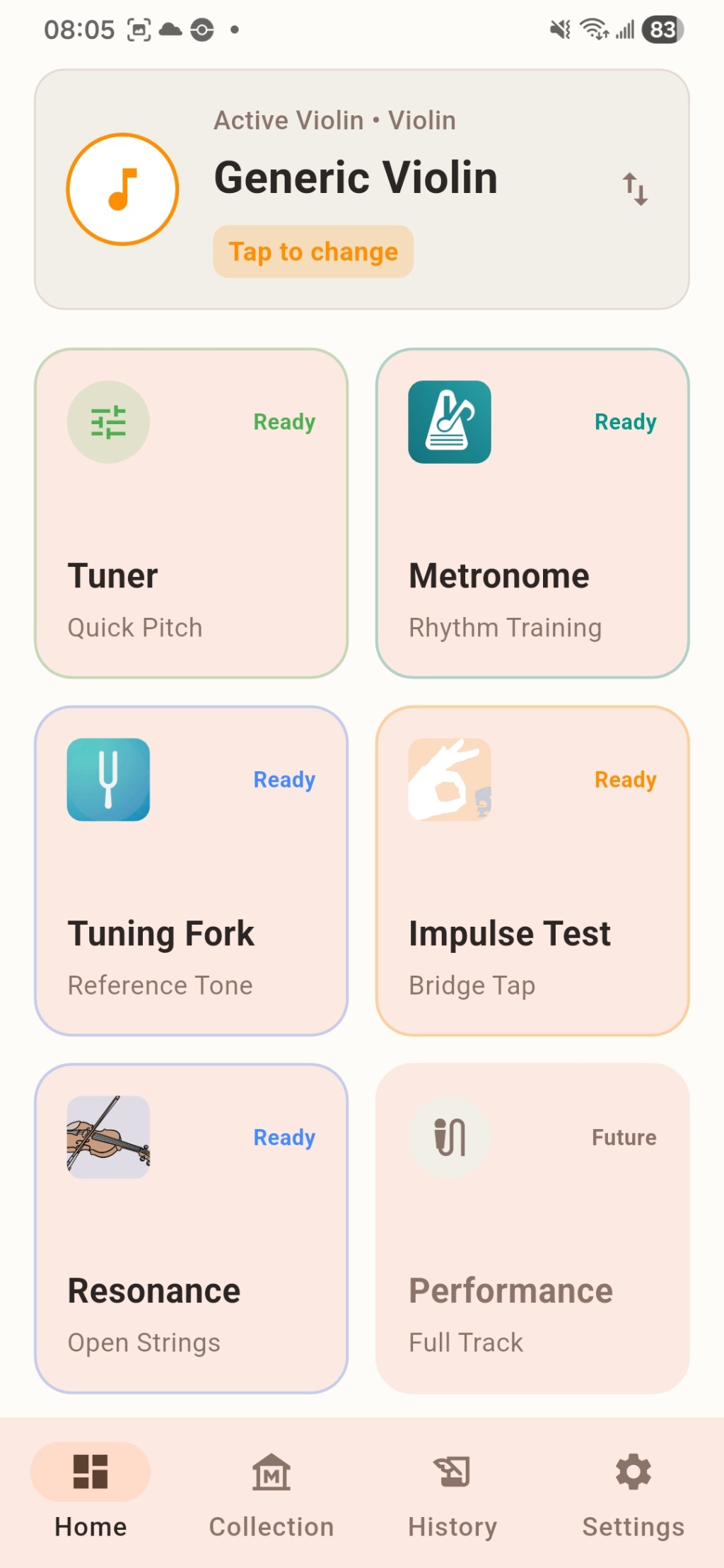
Task: Open Tuning Fork reference tone
Action: (x=191, y=871)
